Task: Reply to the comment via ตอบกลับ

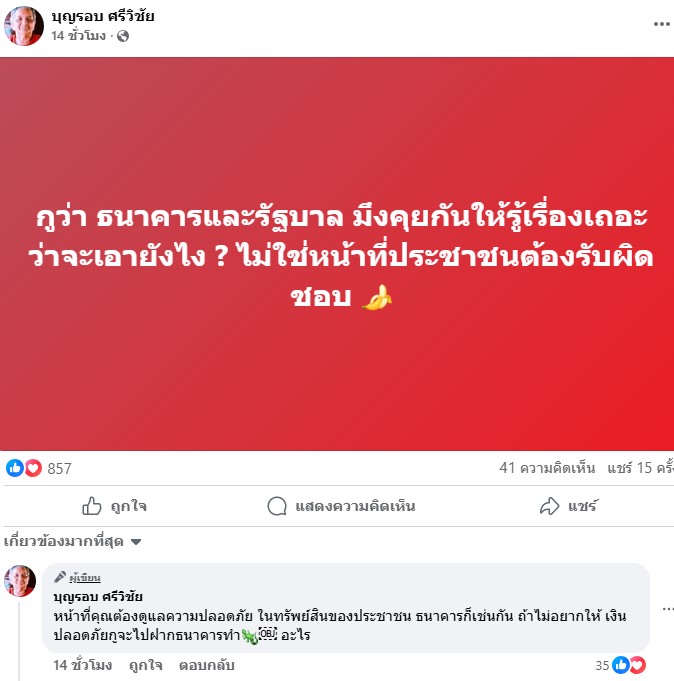Action: (x=206, y=665)
